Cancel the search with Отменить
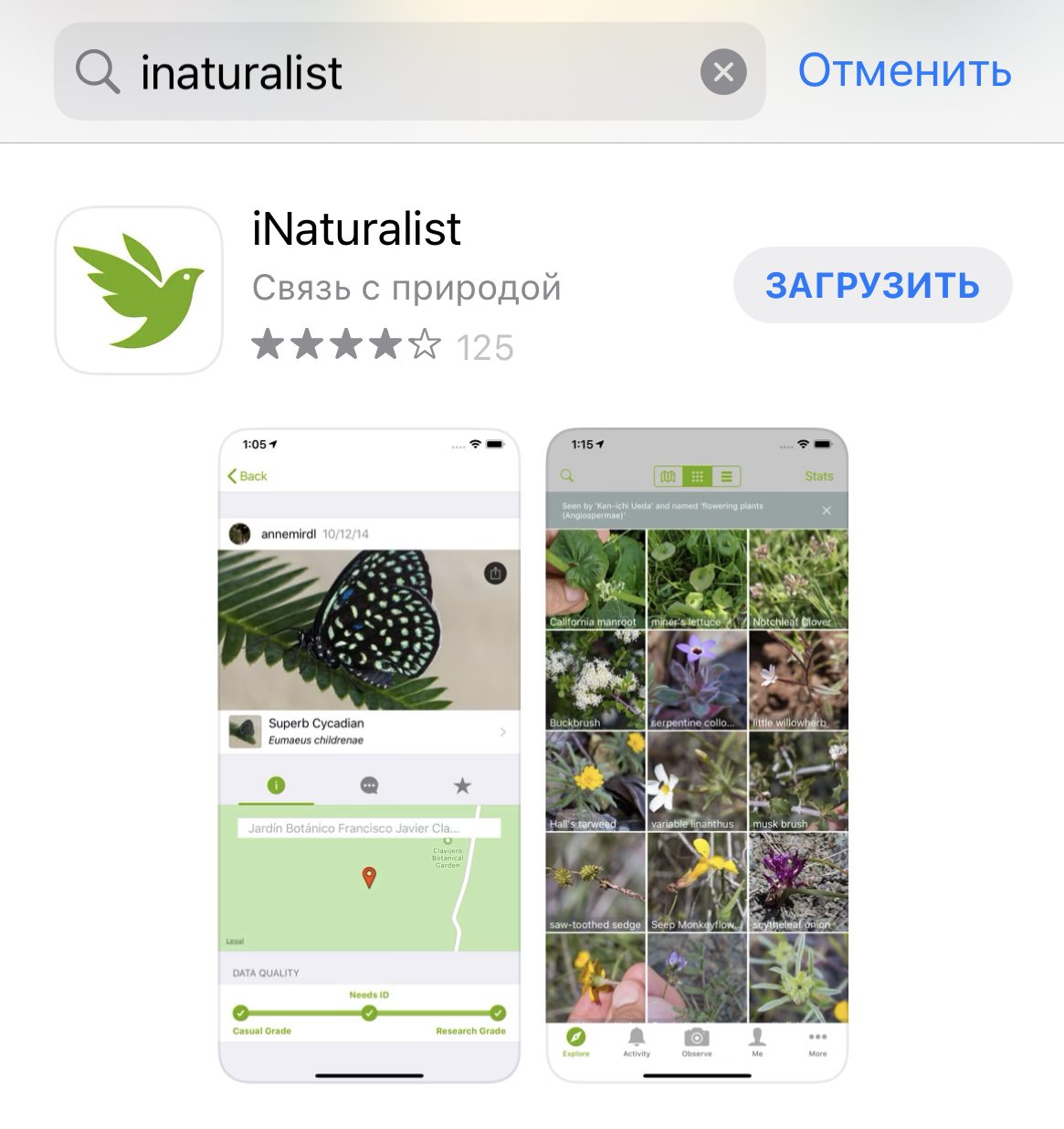The image size is (1064, 1129). pos(904,70)
